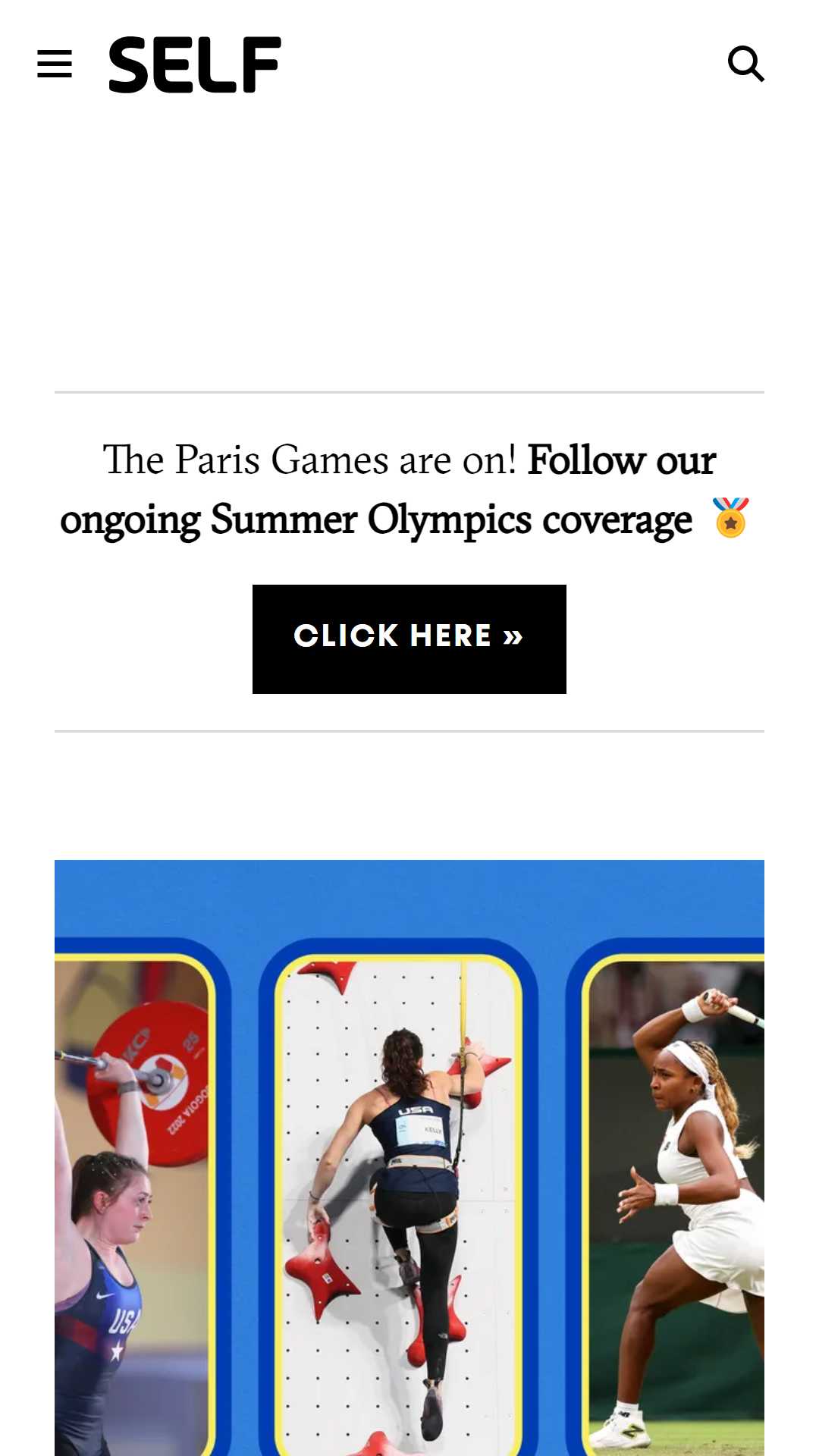Go to the SELF homepage logo

(x=195, y=64)
